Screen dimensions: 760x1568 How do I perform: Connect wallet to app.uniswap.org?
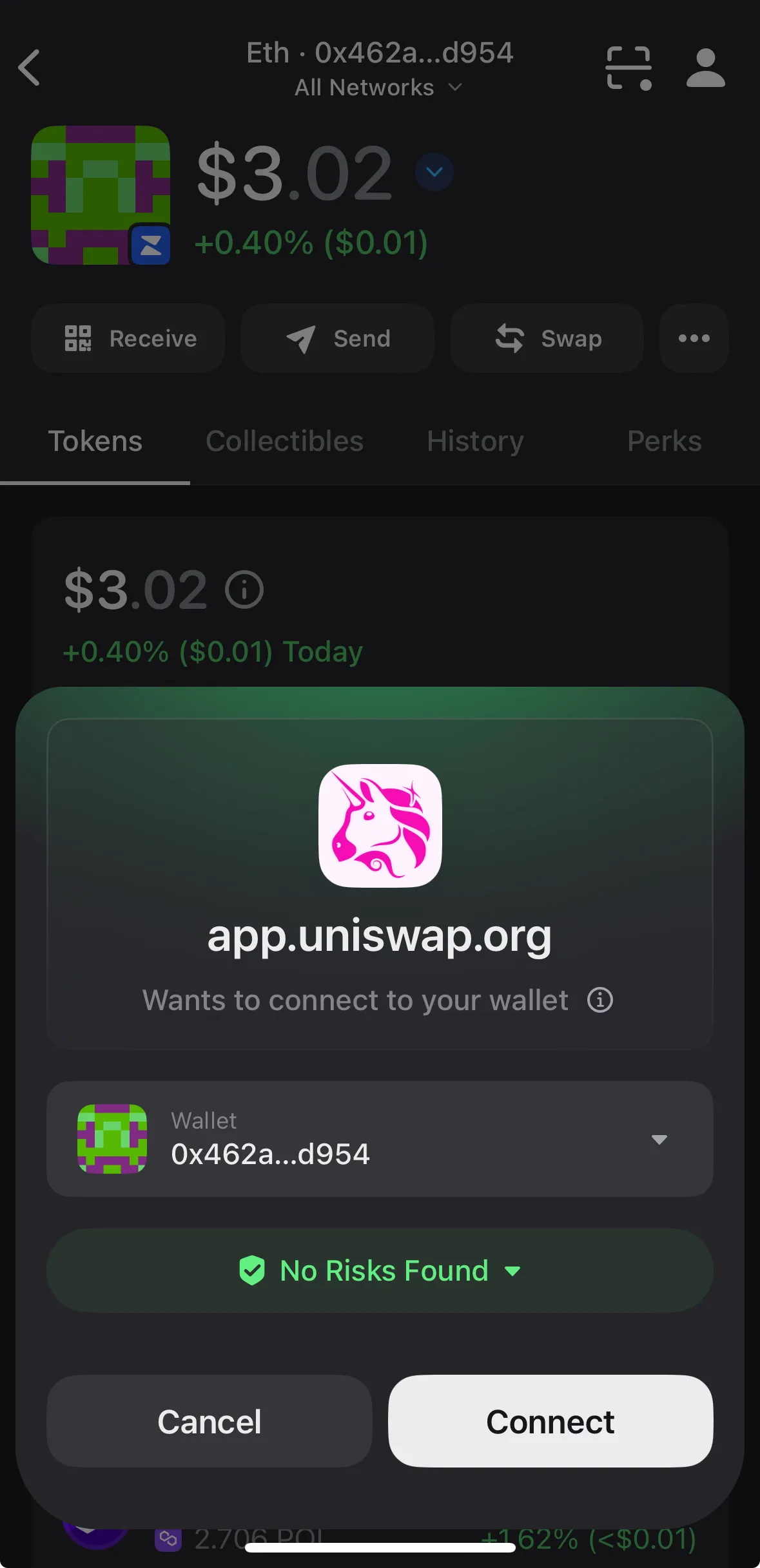[x=550, y=1421]
